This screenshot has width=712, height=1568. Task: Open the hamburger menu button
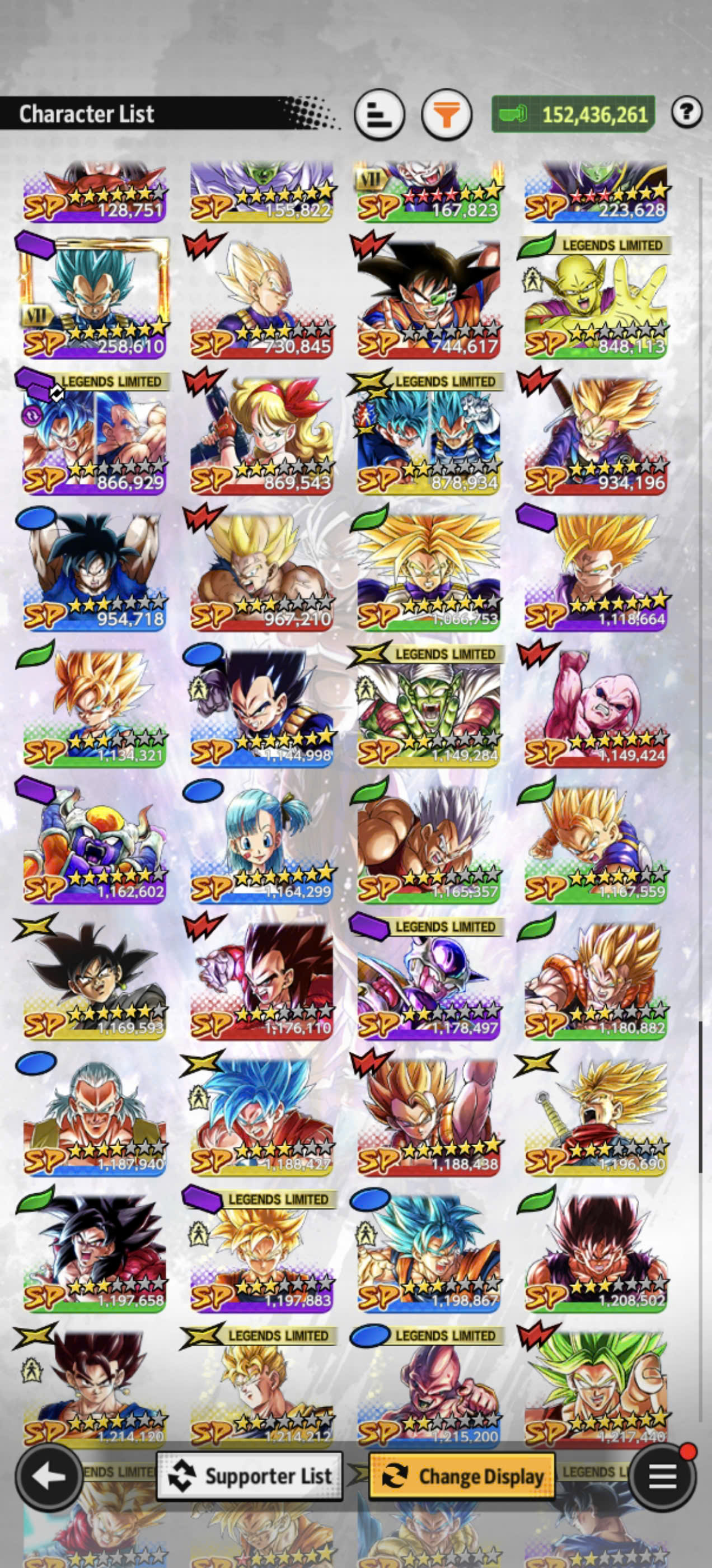coord(663,1476)
